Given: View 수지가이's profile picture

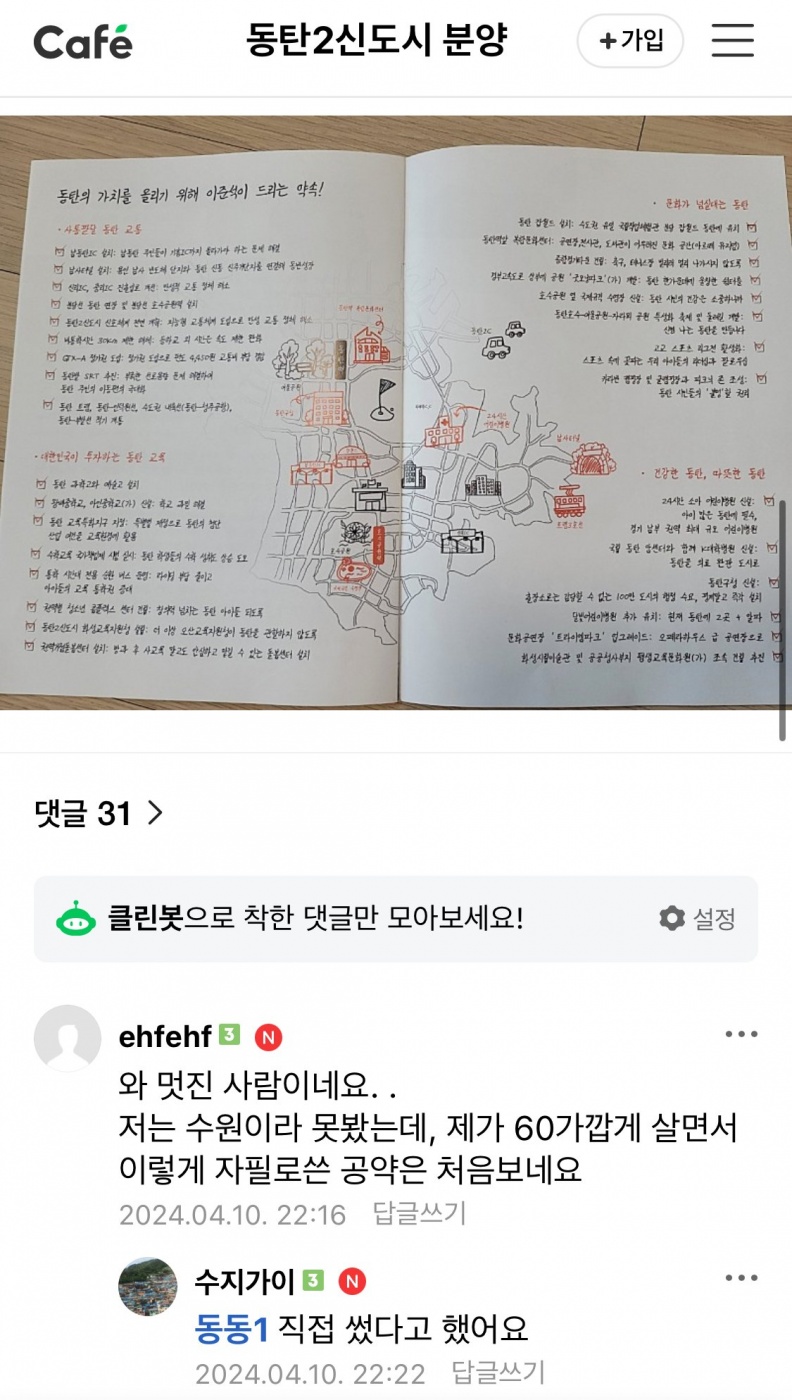Looking at the screenshot, I should (x=148, y=1287).
